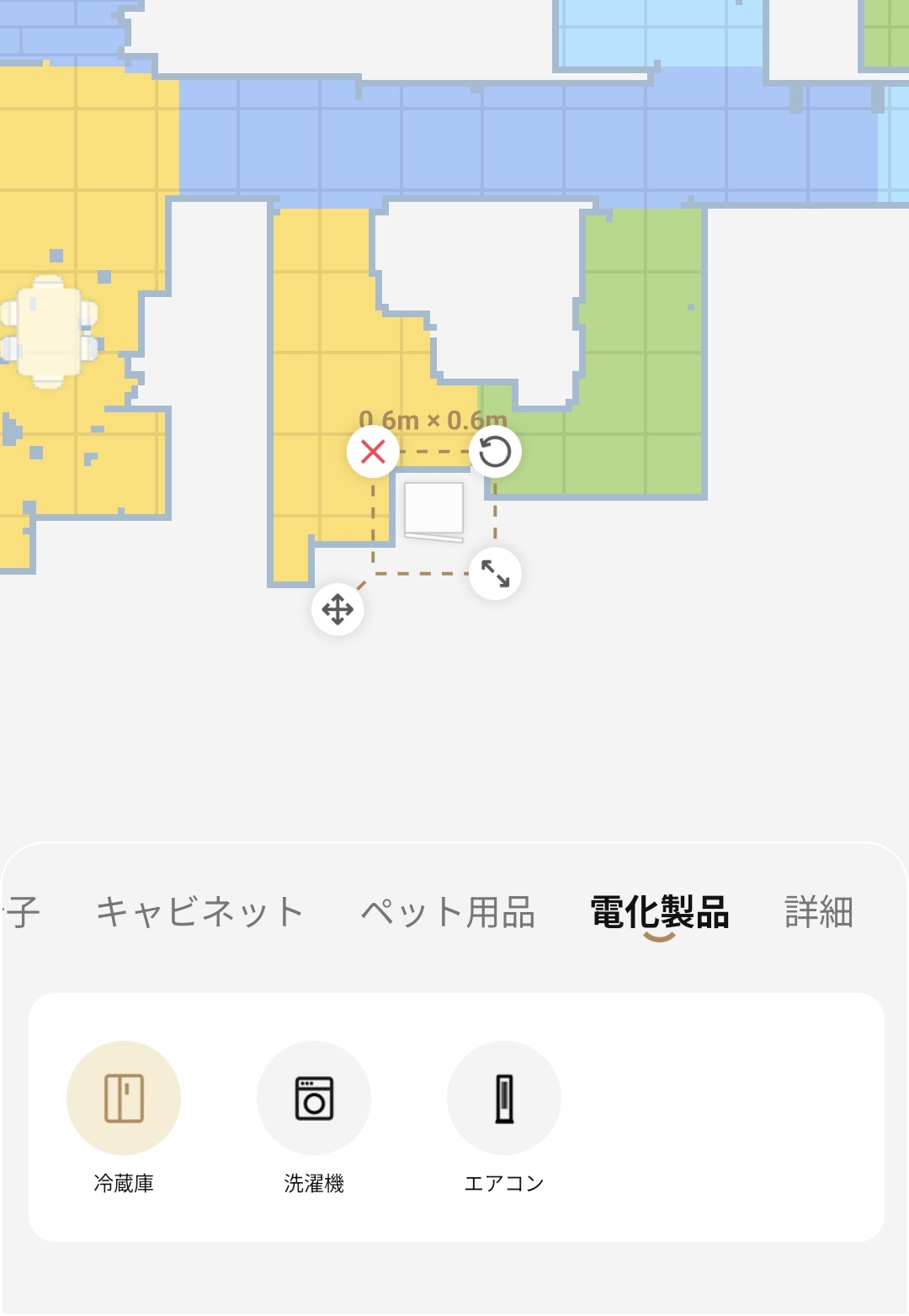Open the 詳細 tab
The height and width of the screenshot is (1316, 909).
coord(818,912)
